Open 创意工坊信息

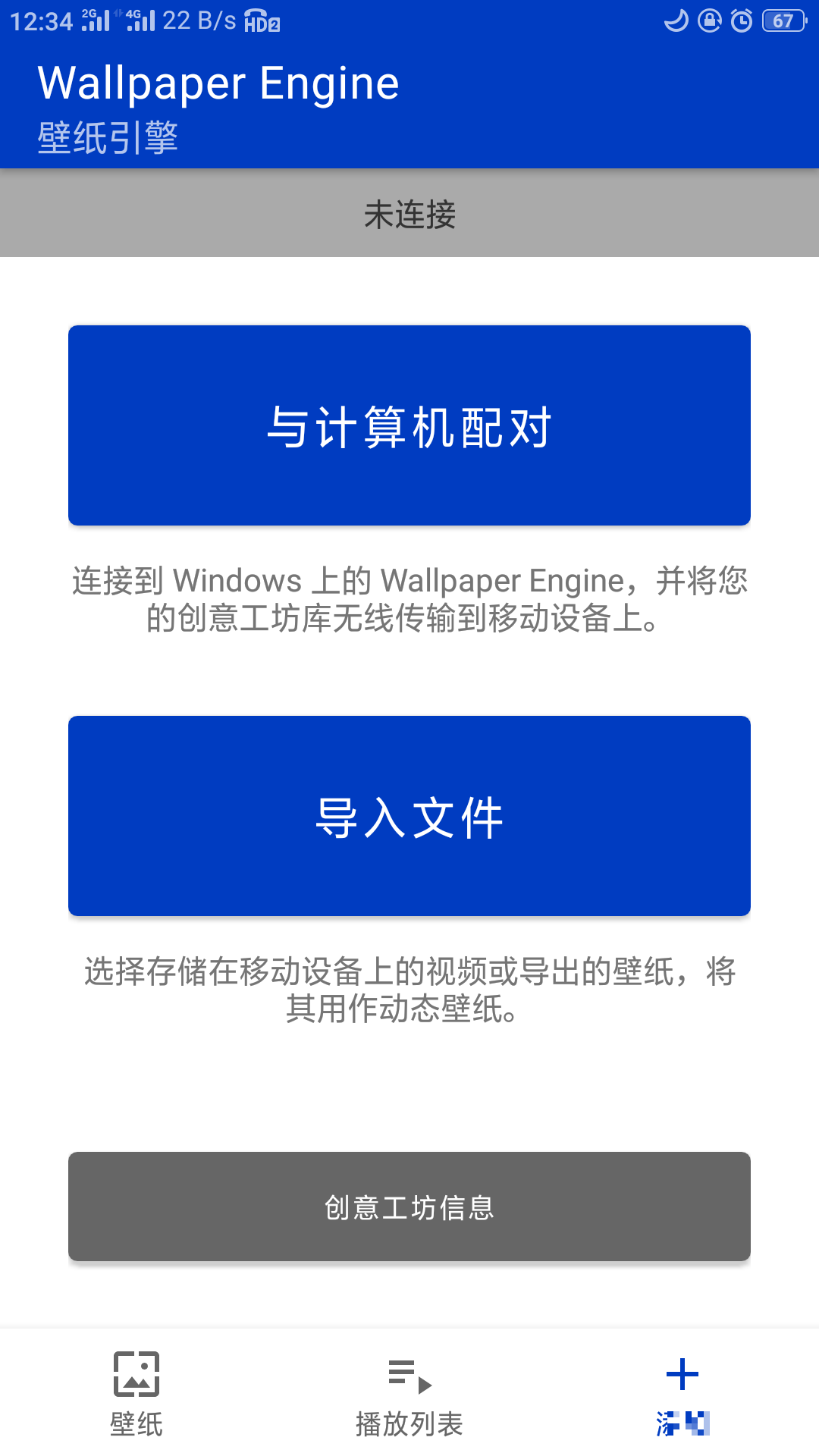[x=409, y=1207]
